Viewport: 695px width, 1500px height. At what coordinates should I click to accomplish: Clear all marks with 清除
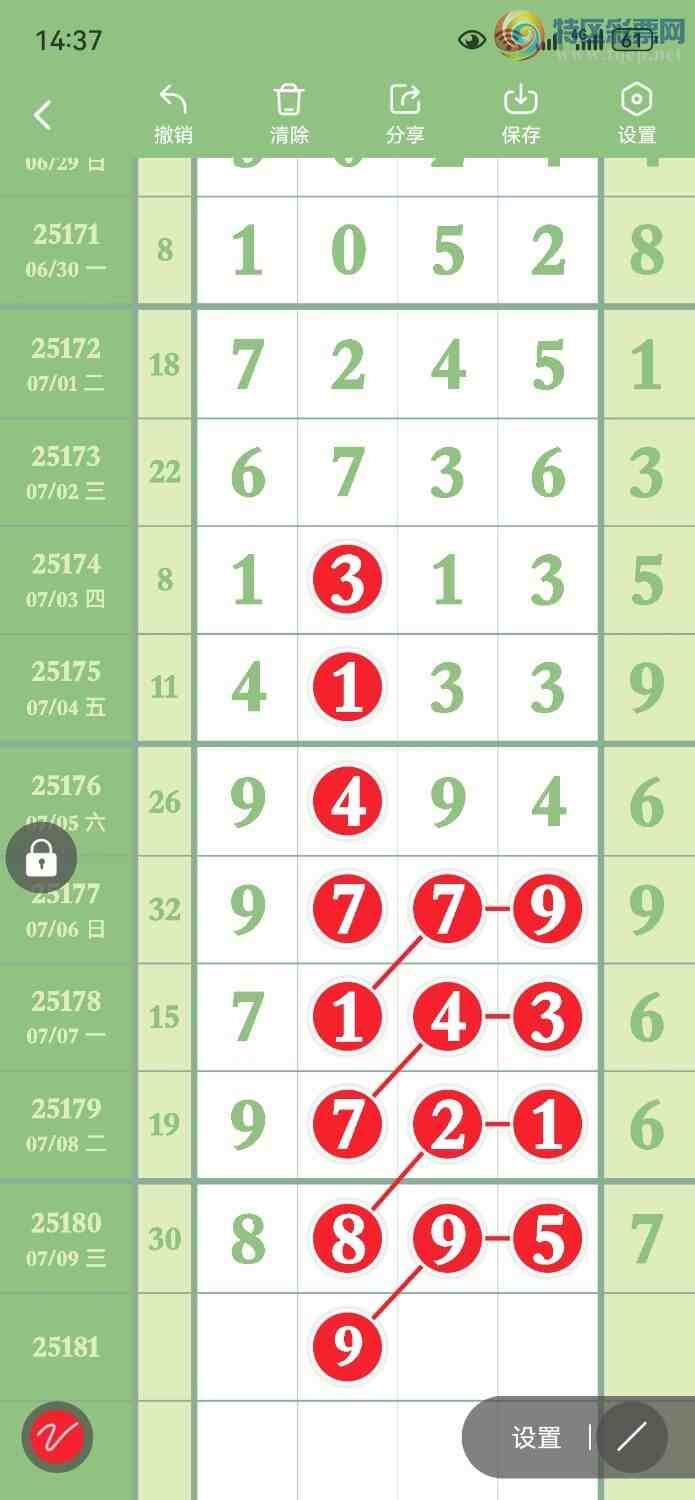click(x=289, y=114)
